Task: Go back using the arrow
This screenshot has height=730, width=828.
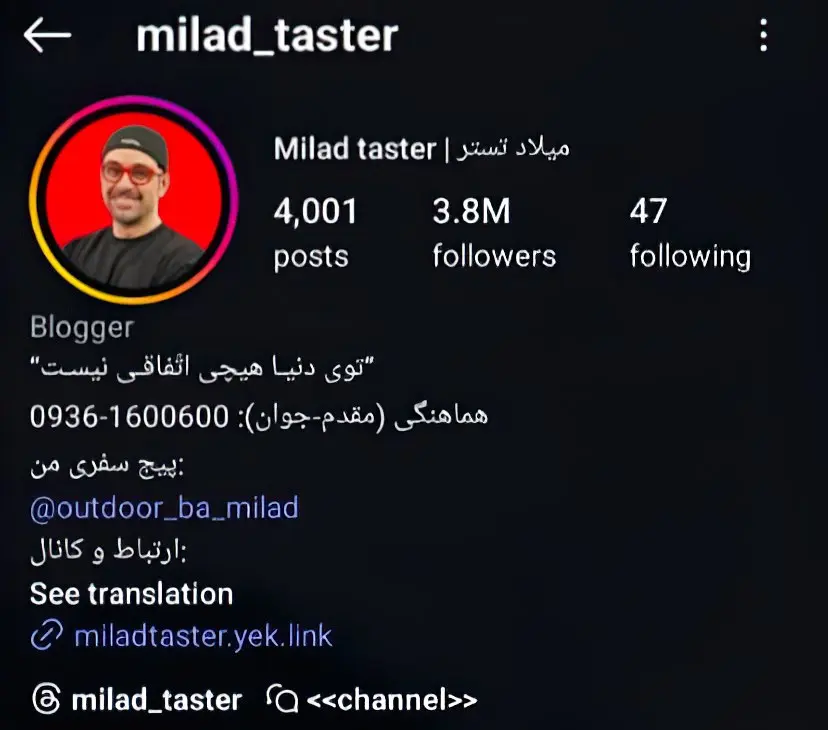Action: tap(47, 36)
